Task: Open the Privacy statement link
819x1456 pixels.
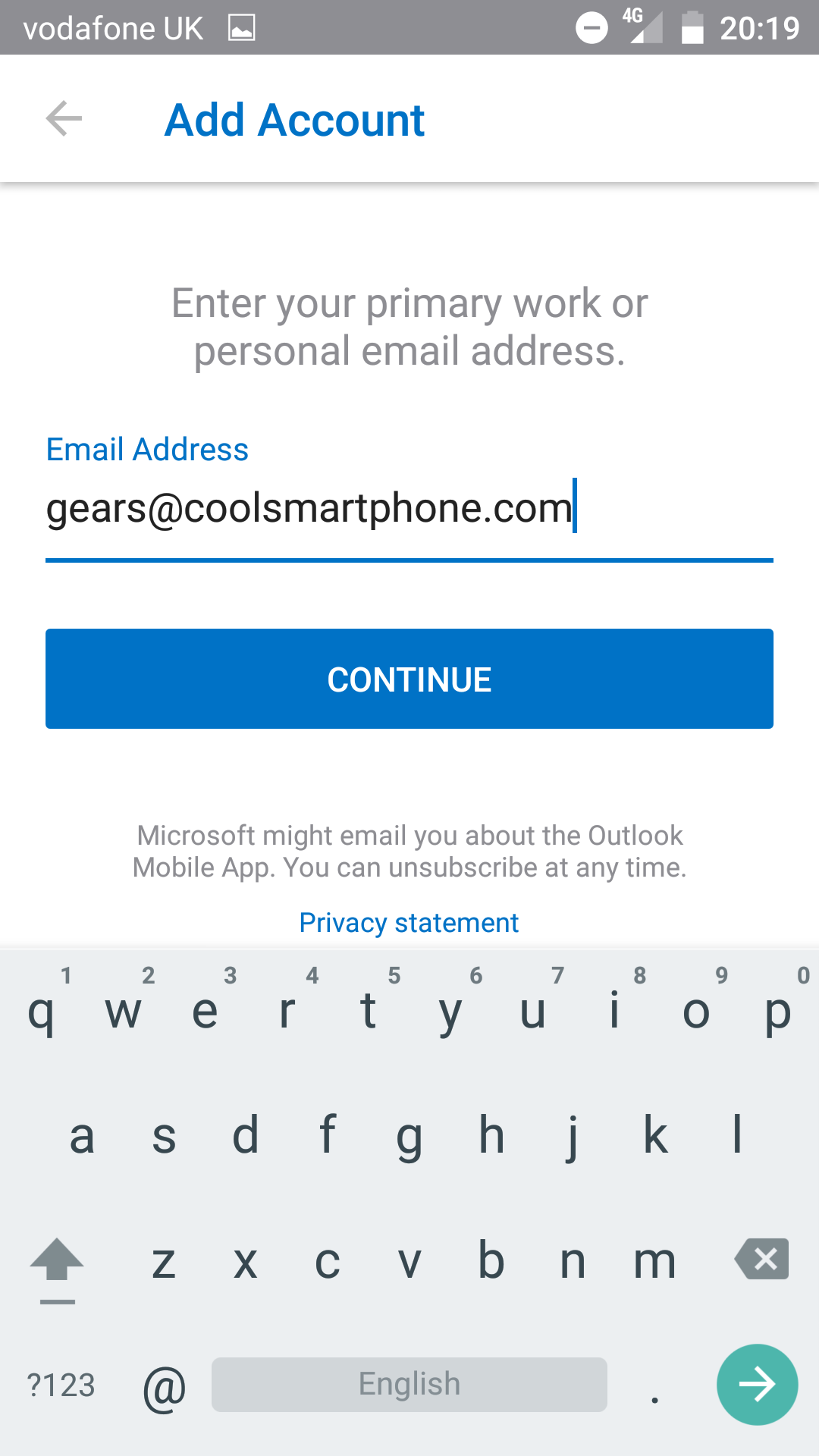Action: tap(409, 923)
